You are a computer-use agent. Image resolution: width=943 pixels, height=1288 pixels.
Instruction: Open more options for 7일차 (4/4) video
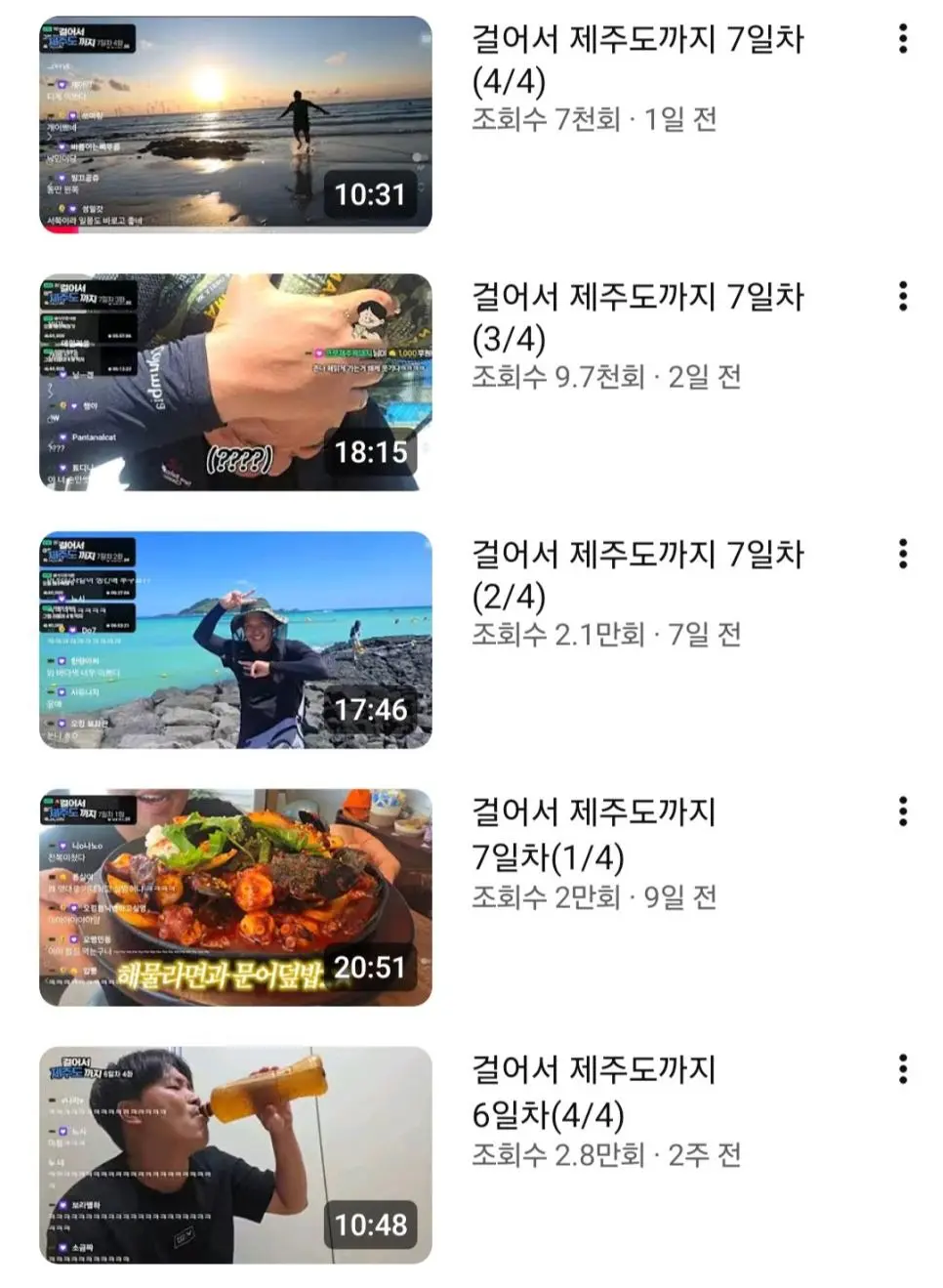[903, 39]
